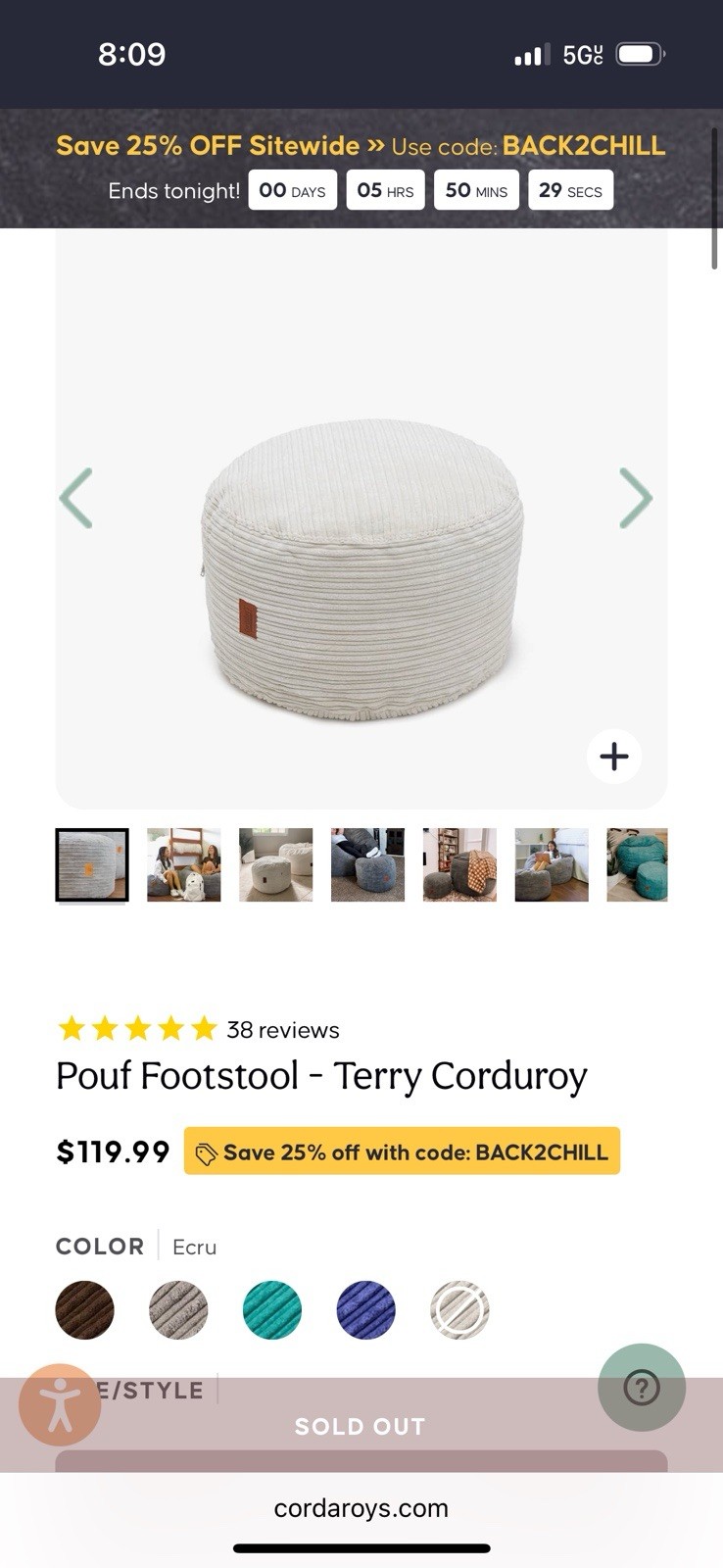723x1568 pixels.
Task: Open the accessibility options button
Action: click(60, 1404)
